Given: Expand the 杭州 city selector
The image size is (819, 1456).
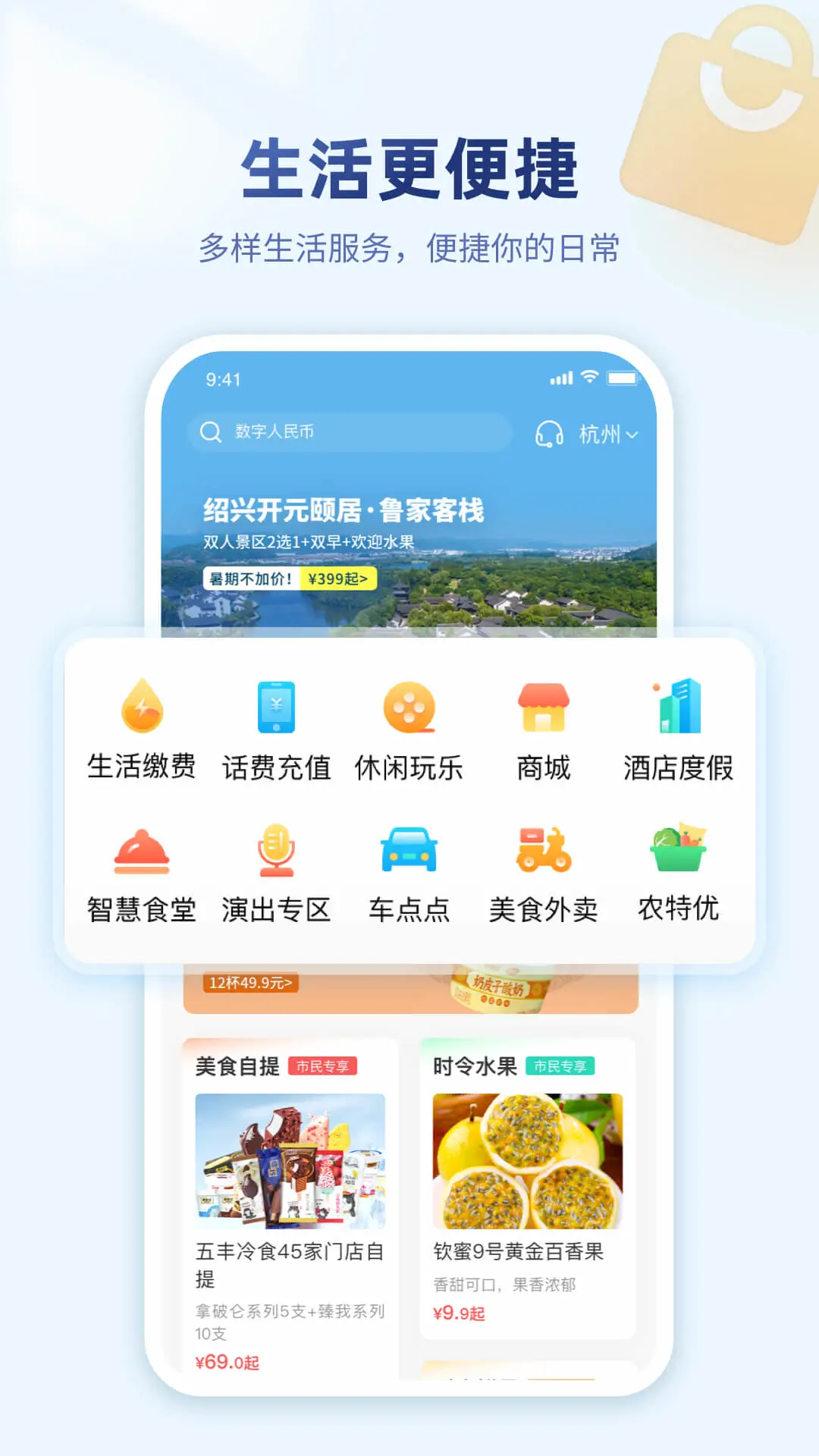Looking at the screenshot, I should (607, 435).
